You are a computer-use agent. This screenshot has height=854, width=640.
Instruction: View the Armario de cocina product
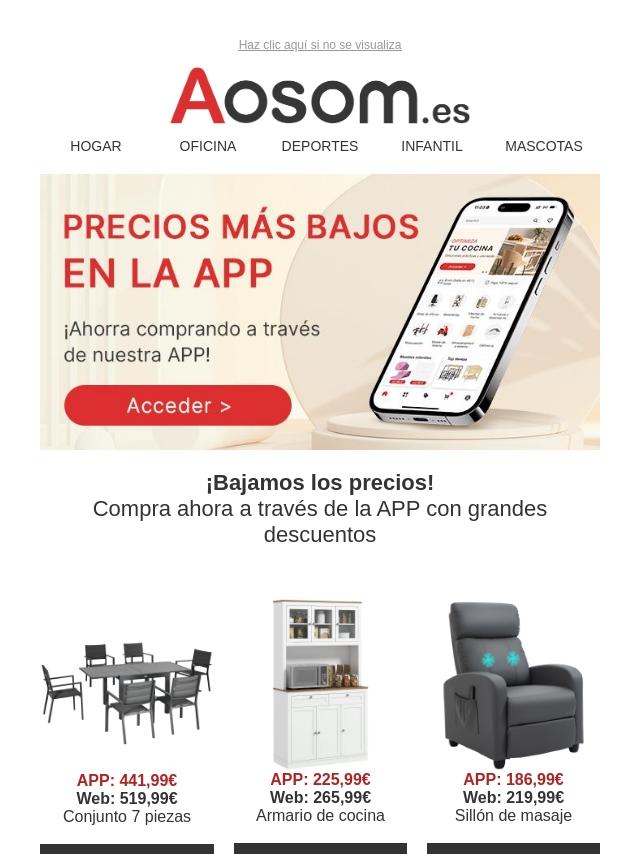320,684
